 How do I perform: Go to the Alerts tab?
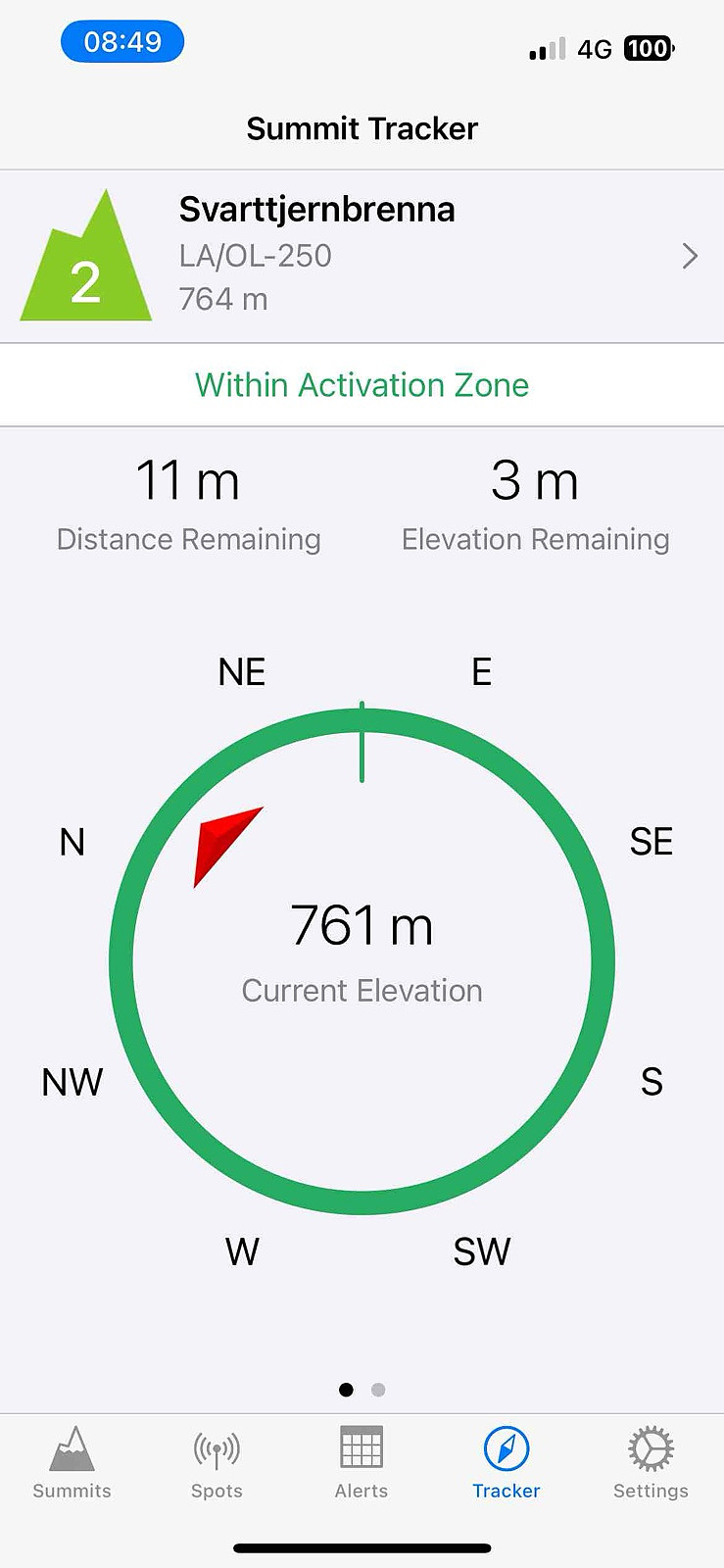pyautogui.click(x=362, y=1463)
